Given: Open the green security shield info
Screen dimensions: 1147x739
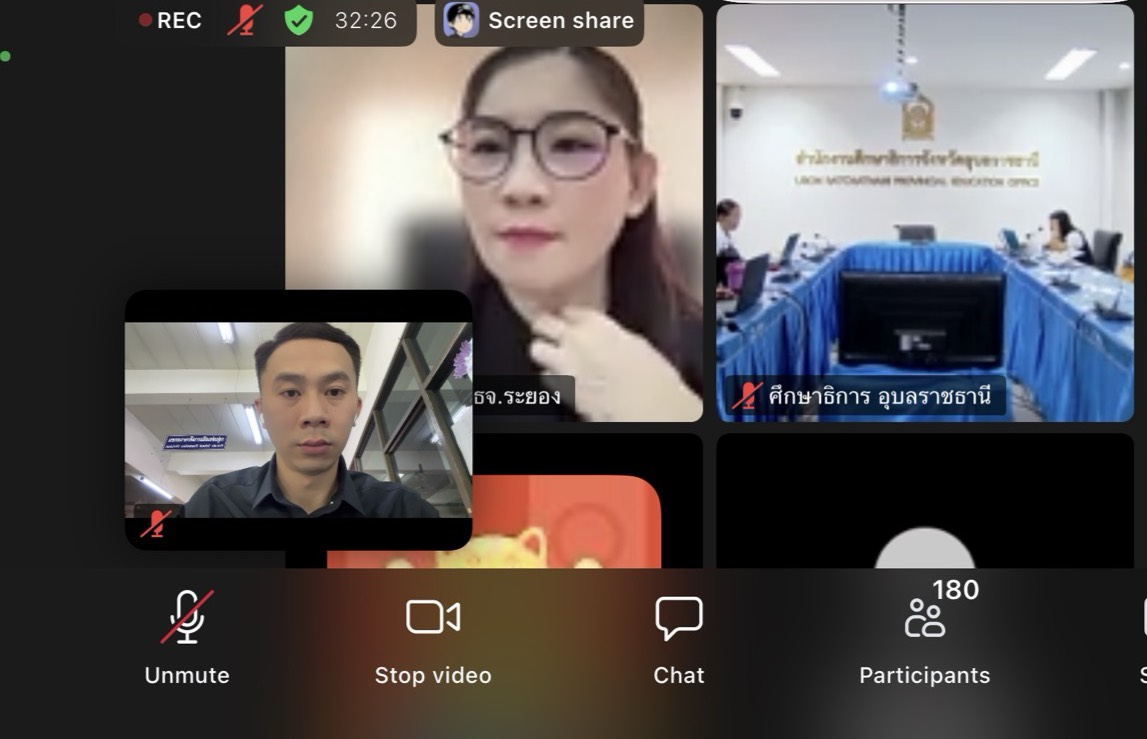Looking at the screenshot, I should (299, 21).
